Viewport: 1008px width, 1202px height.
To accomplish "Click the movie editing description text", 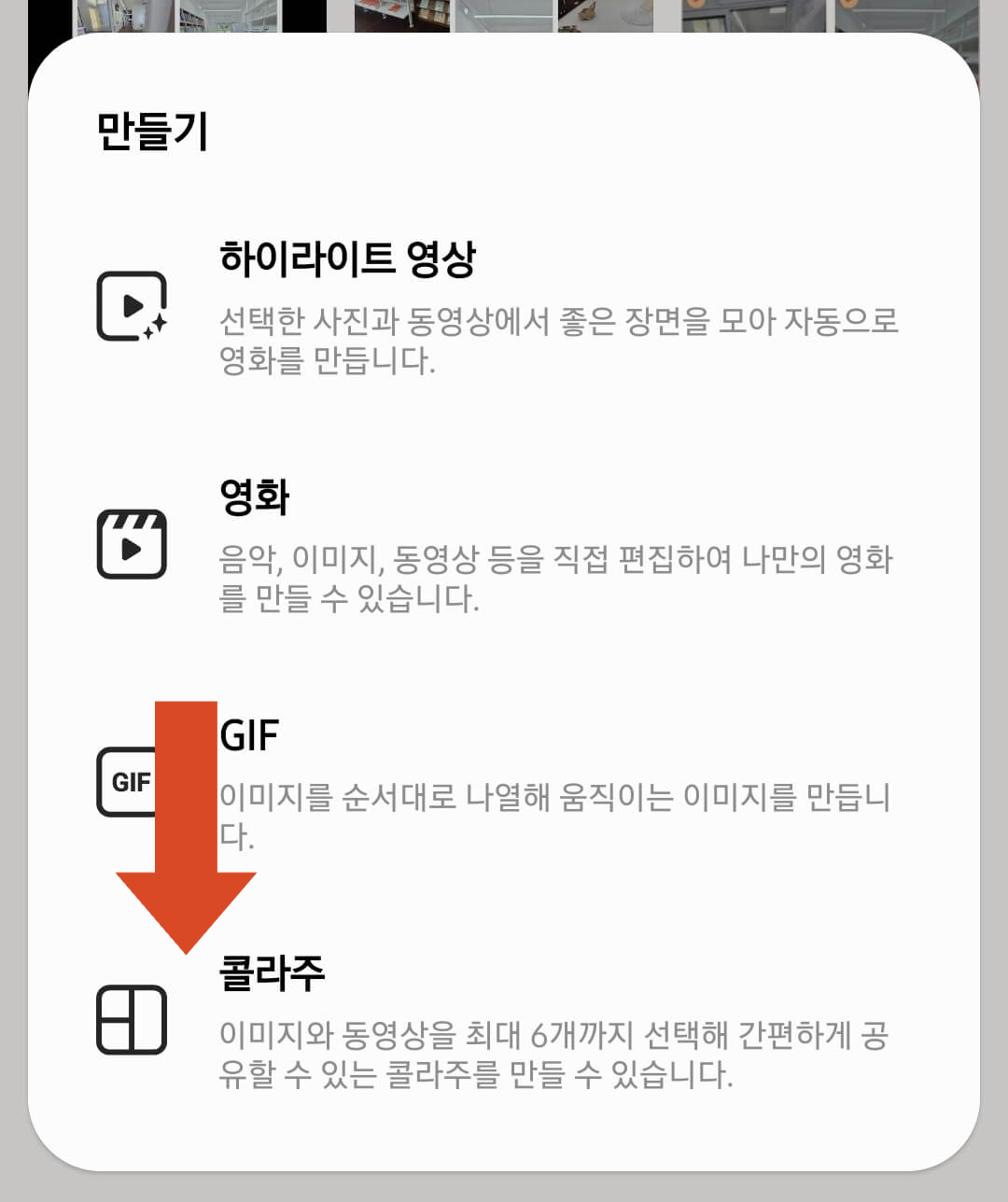I will tap(558, 579).
